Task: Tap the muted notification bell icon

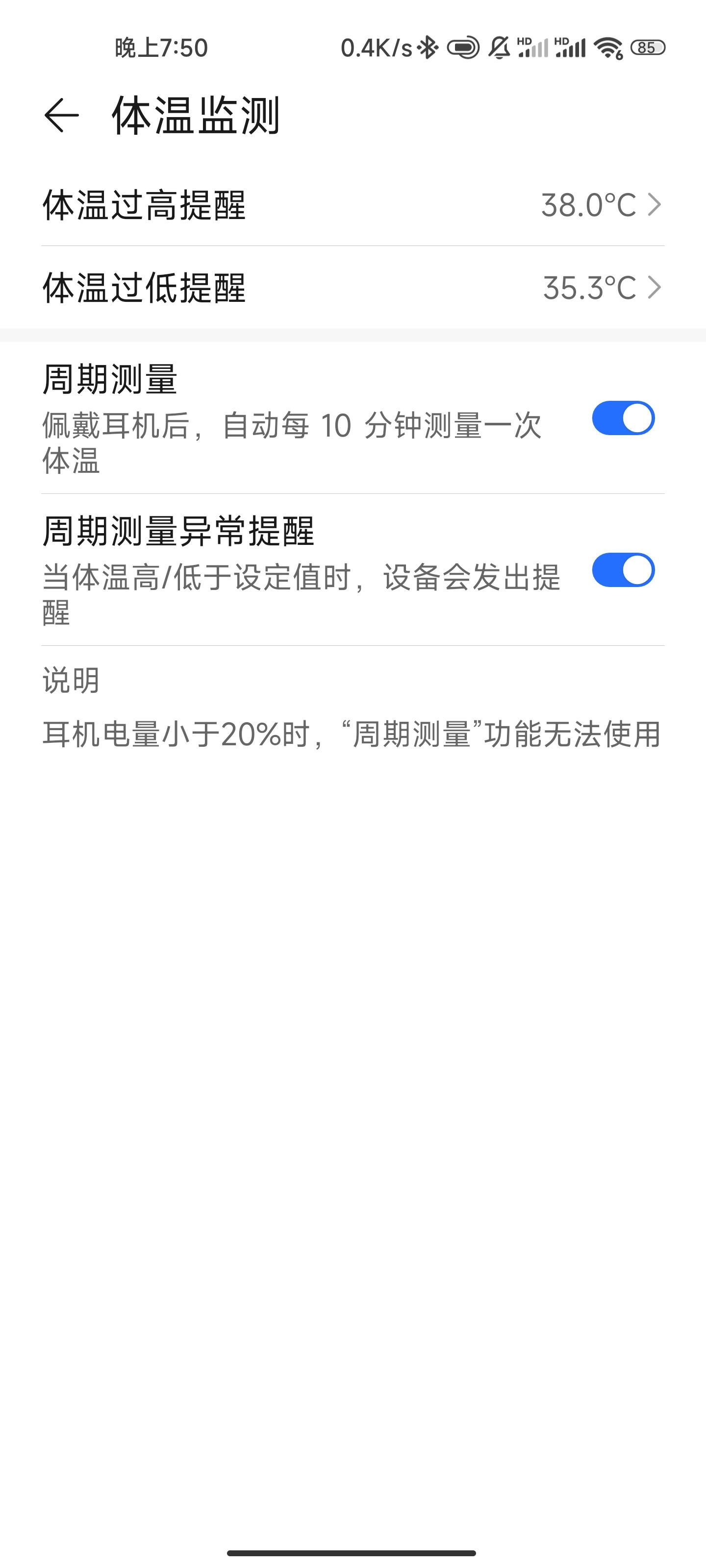Action: (x=498, y=48)
